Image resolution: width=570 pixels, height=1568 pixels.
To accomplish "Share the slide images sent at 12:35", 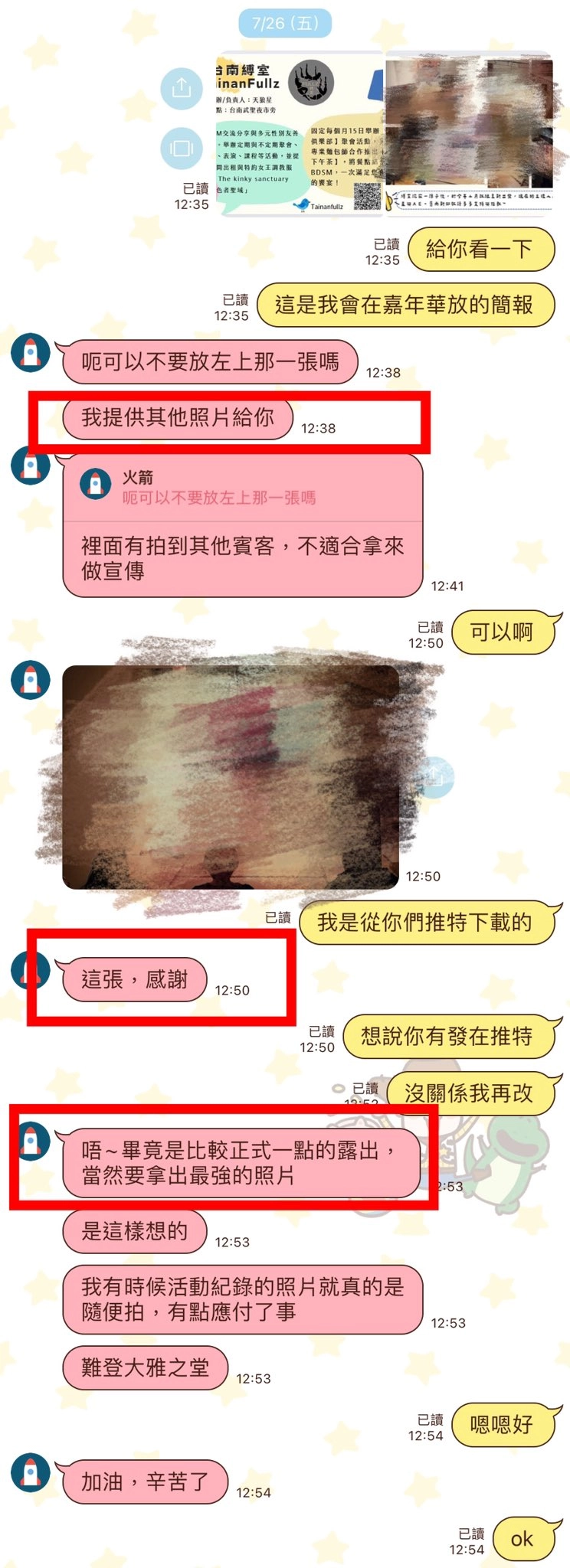I will point(182,88).
